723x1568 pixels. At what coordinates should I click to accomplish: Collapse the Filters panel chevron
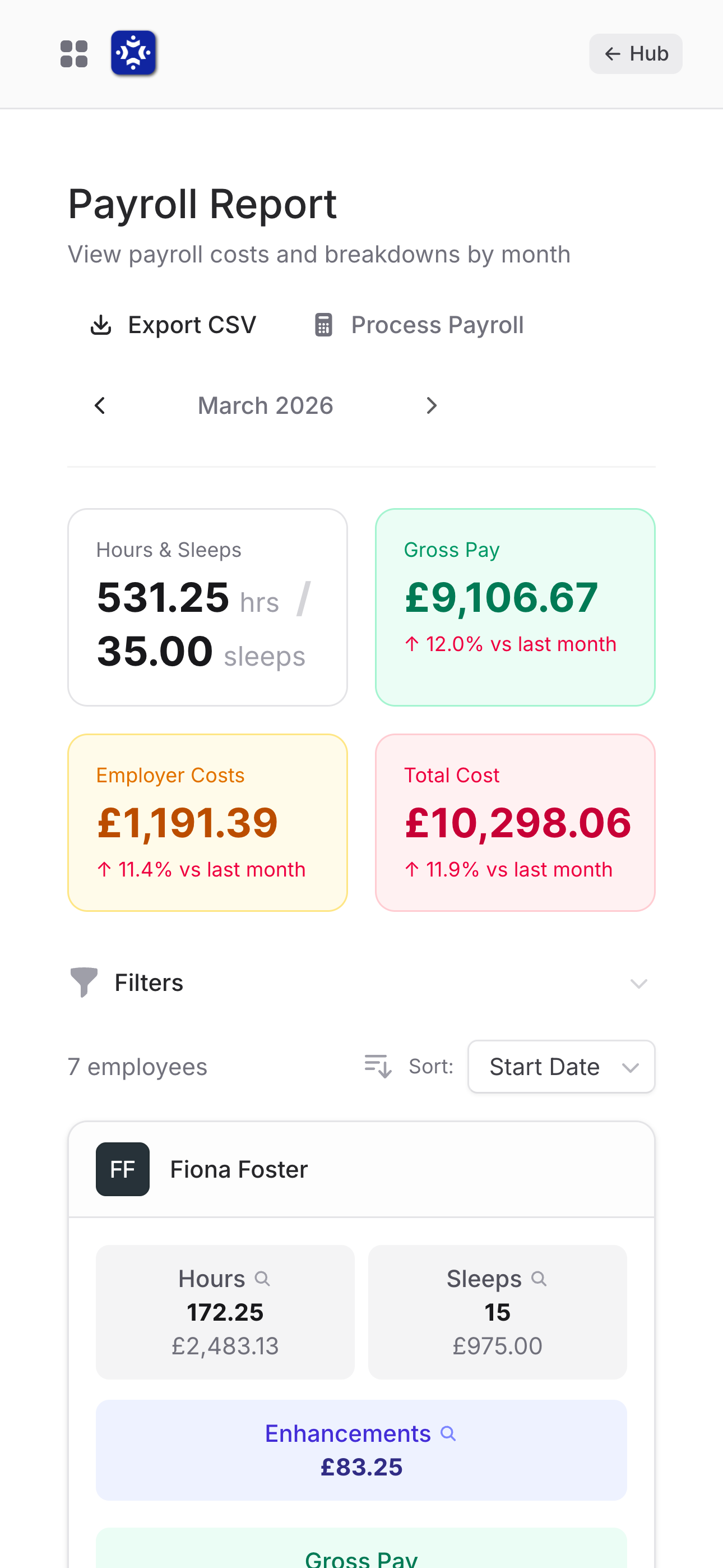637,983
